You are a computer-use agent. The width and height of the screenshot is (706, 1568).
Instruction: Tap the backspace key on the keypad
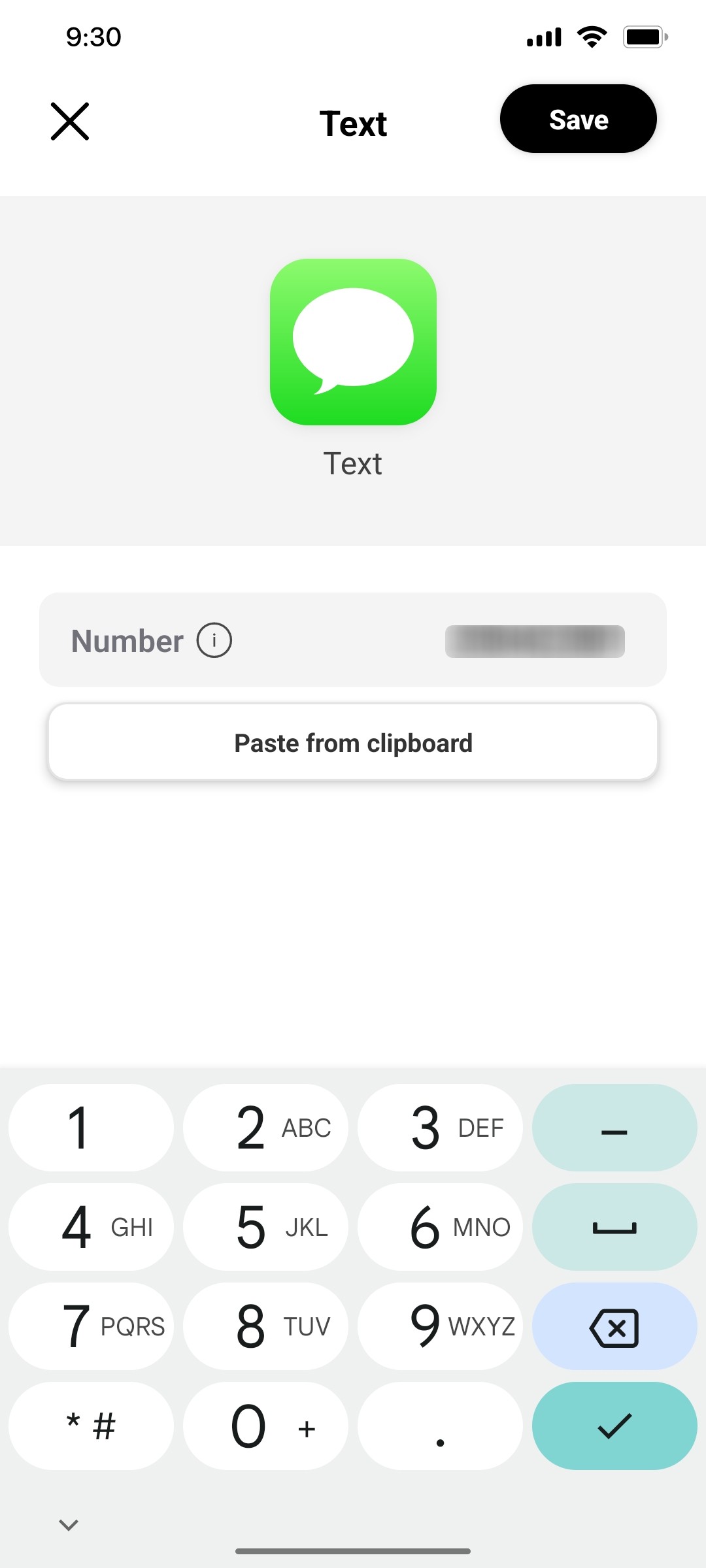(613, 1326)
